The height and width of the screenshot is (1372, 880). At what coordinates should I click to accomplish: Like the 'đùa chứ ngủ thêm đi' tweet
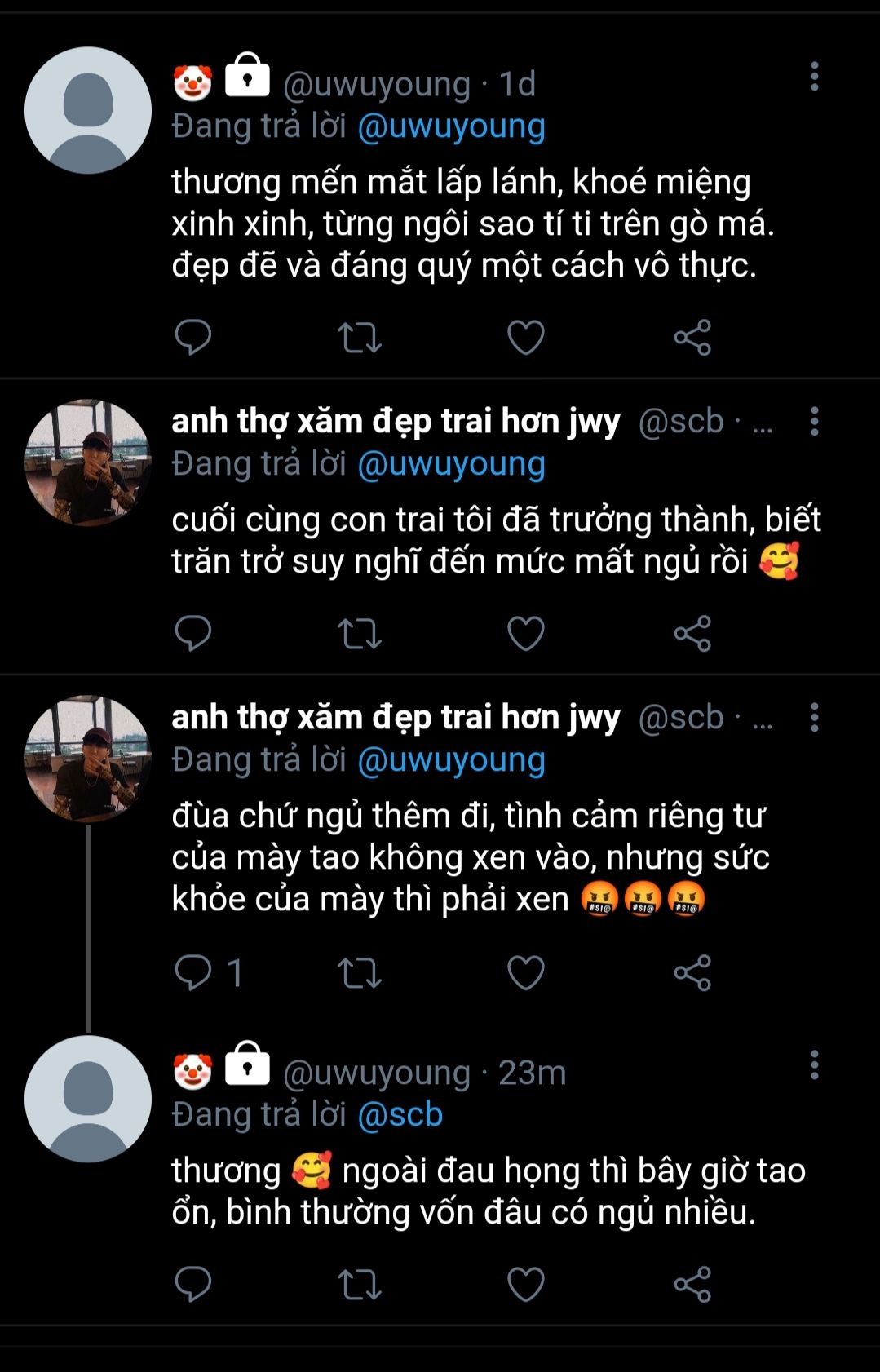click(x=525, y=972)
